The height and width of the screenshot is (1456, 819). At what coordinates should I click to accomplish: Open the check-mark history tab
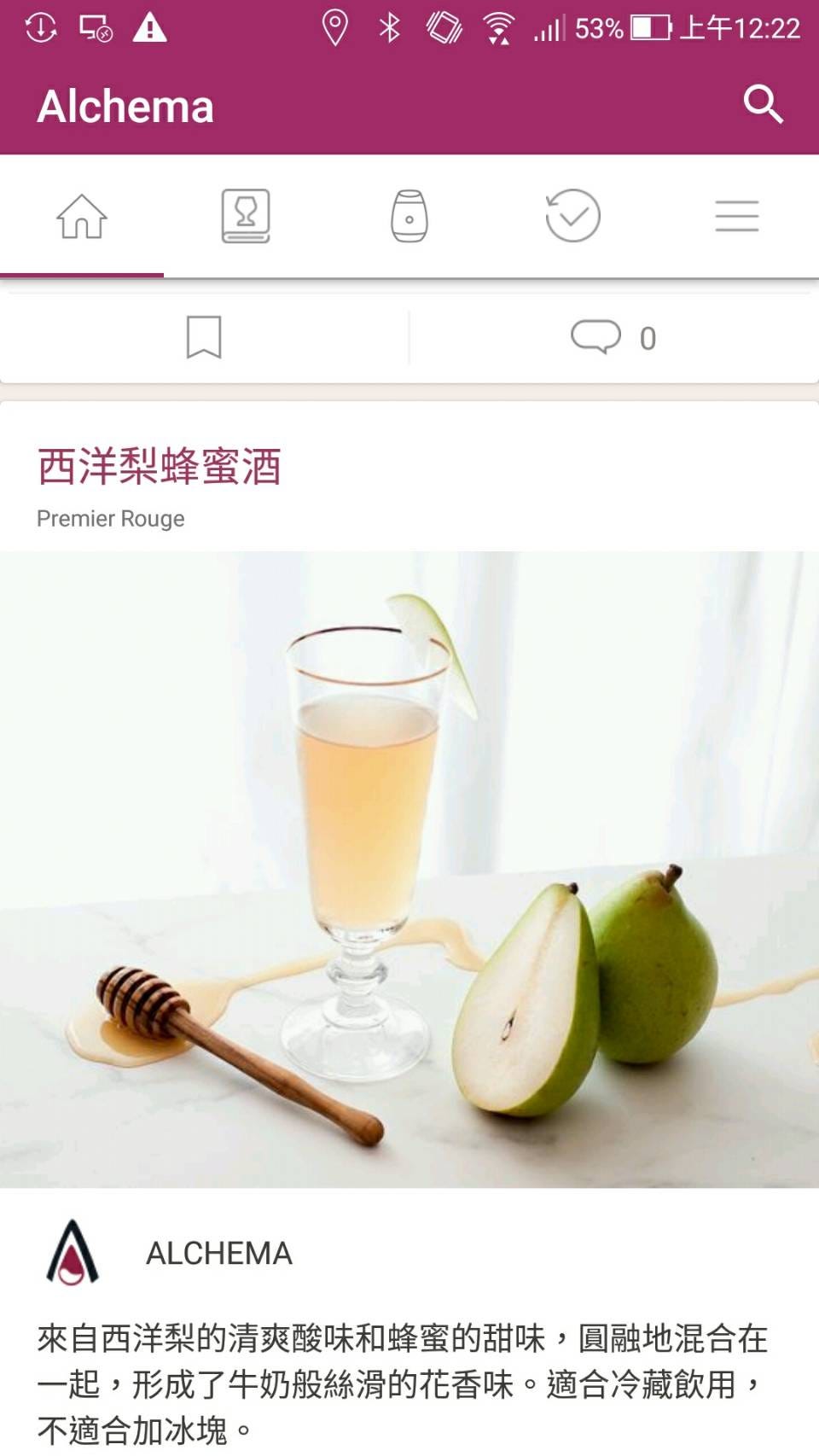tap(572, 216)
